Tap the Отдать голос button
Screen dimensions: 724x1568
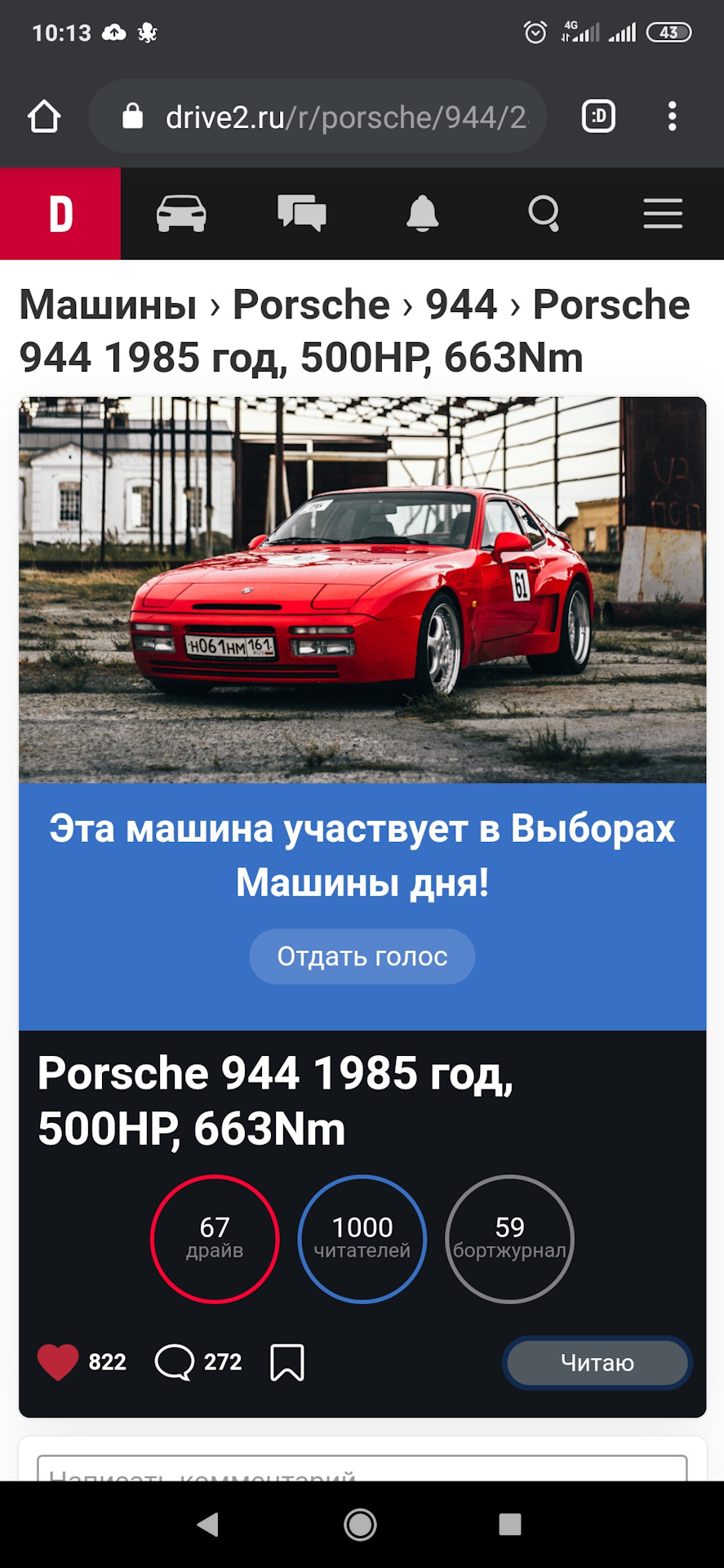[362, 956]
